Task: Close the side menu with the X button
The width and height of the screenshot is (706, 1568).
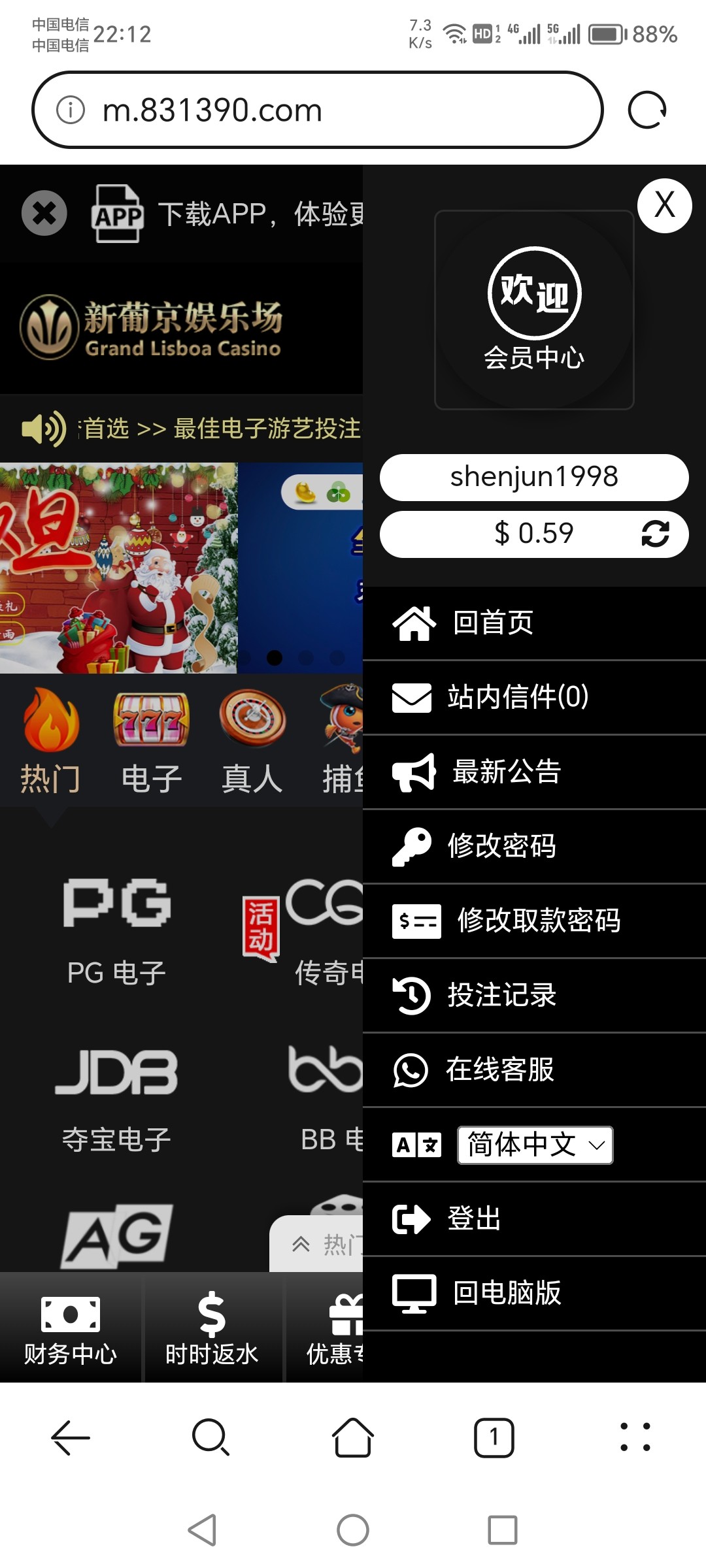Action: tap(664, 206)
